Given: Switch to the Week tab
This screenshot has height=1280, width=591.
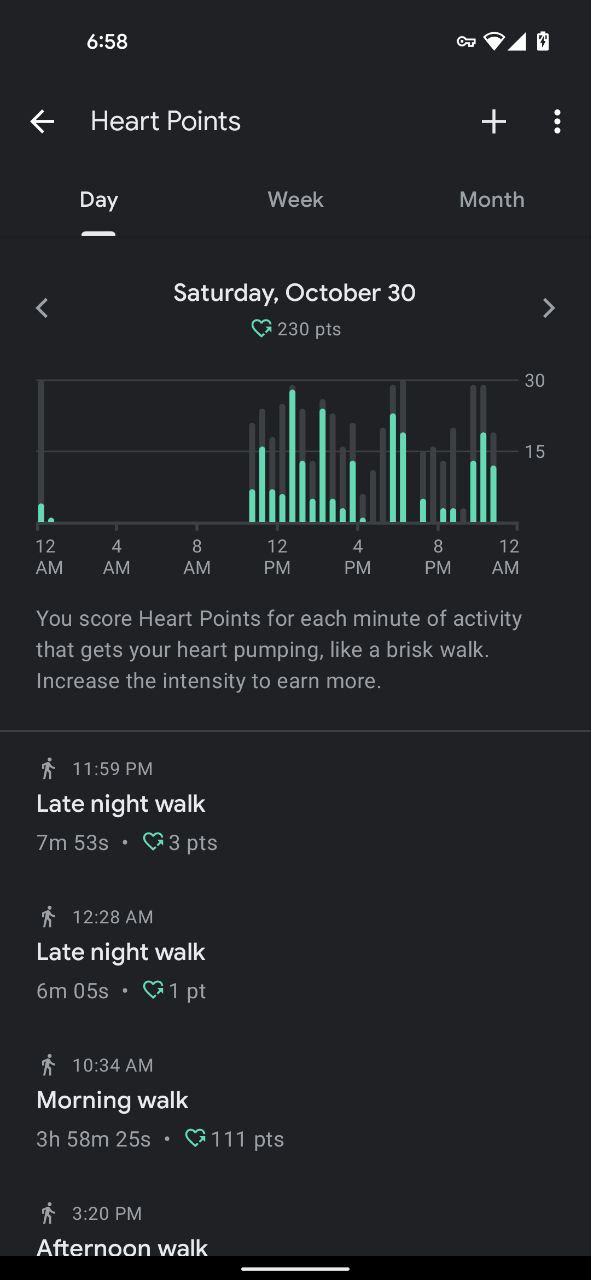Looking at the screenshot, I should tap(295, 200).
